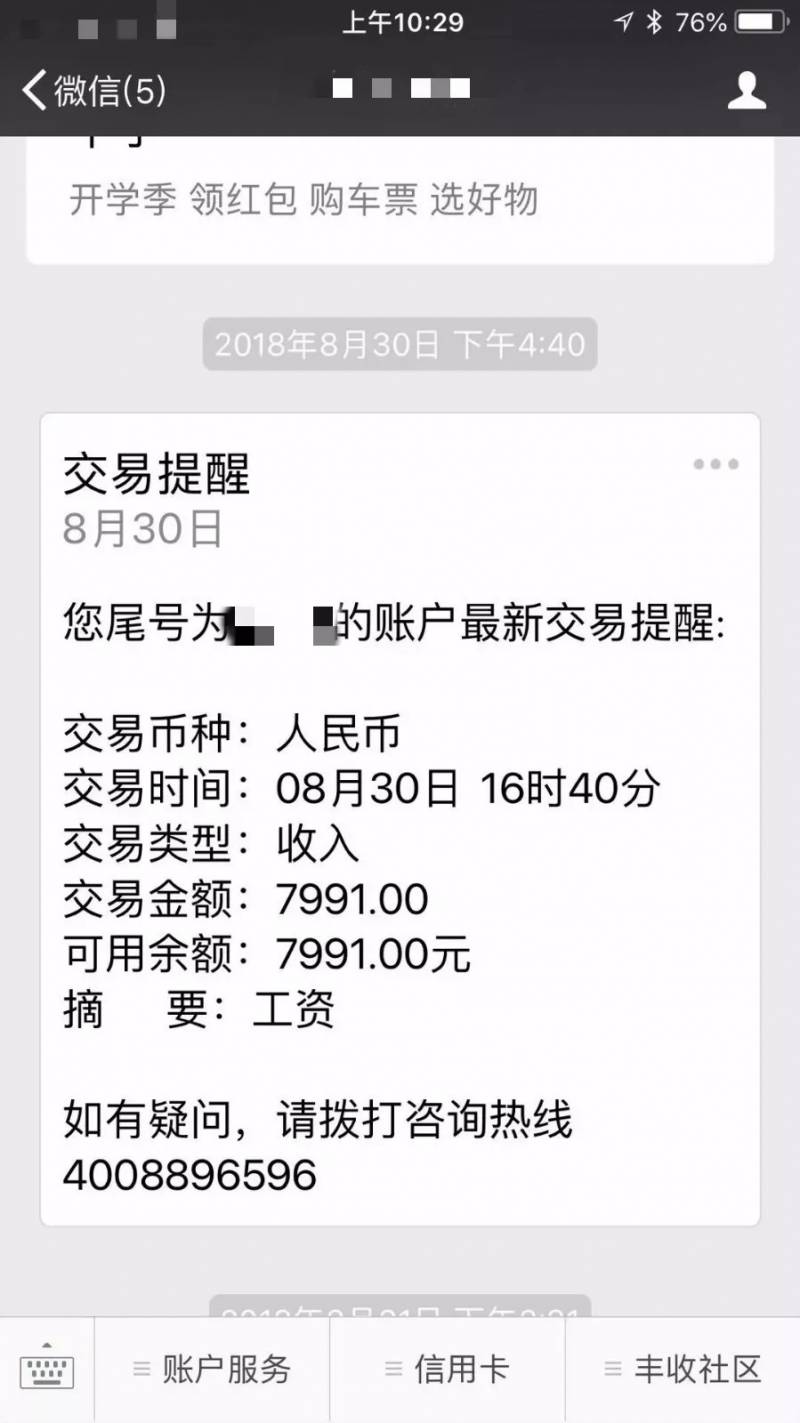Open the 开学季 领红包 promotion card

tap(400, 200)
